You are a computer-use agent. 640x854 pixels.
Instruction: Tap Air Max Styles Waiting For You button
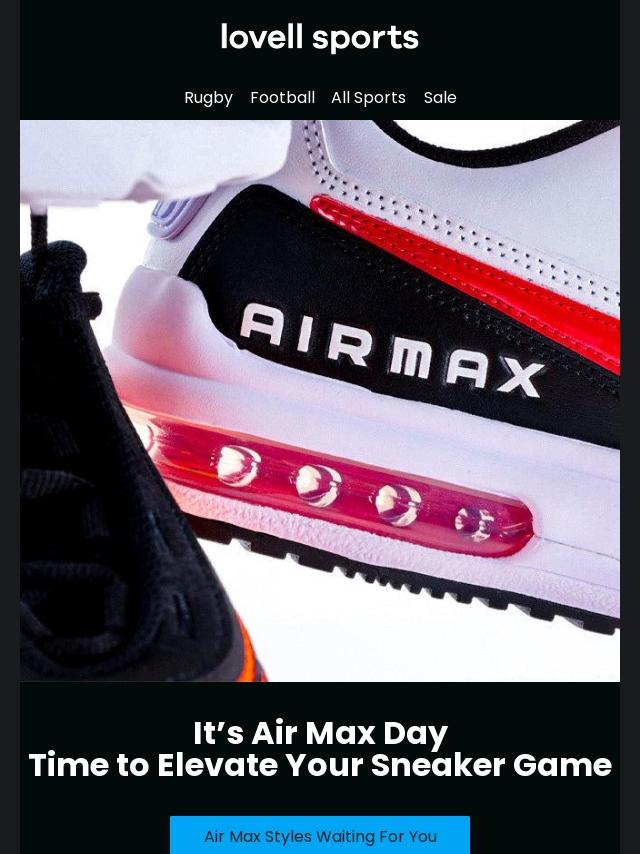[x=320, y=836]
